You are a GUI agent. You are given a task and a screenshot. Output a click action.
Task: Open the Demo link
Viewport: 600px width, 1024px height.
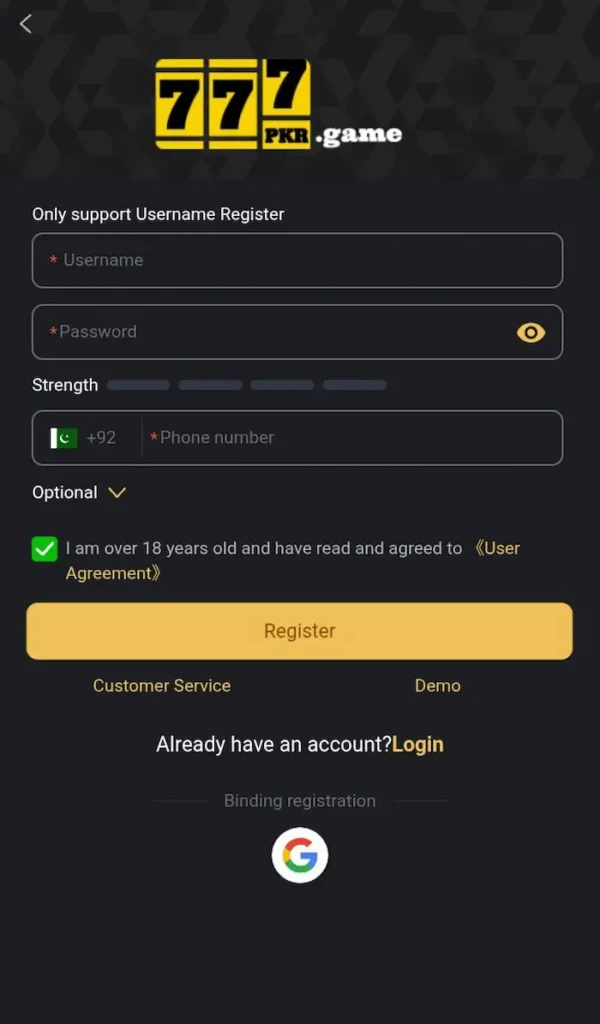[437, 686]
